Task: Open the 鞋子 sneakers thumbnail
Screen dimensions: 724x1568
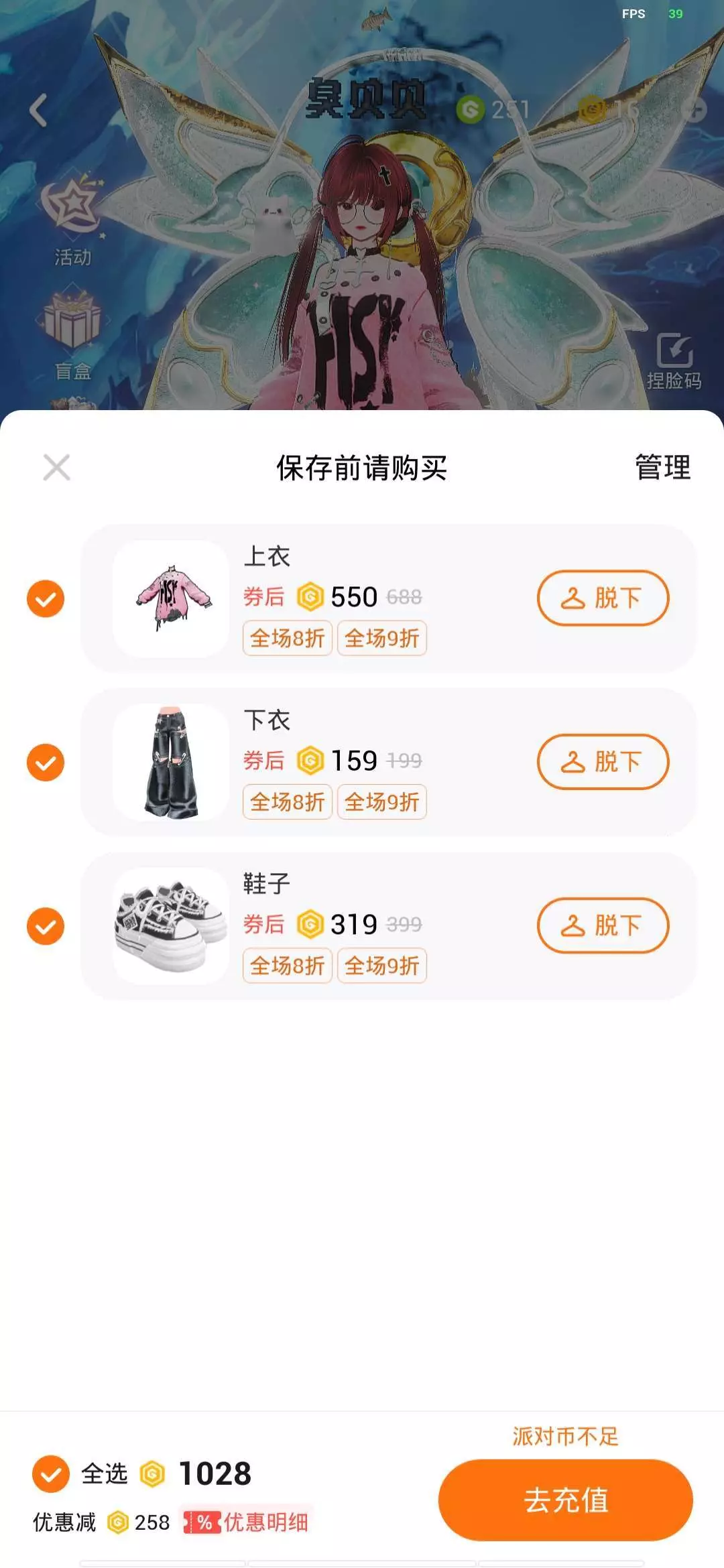Action: click(x=172, y=926)
